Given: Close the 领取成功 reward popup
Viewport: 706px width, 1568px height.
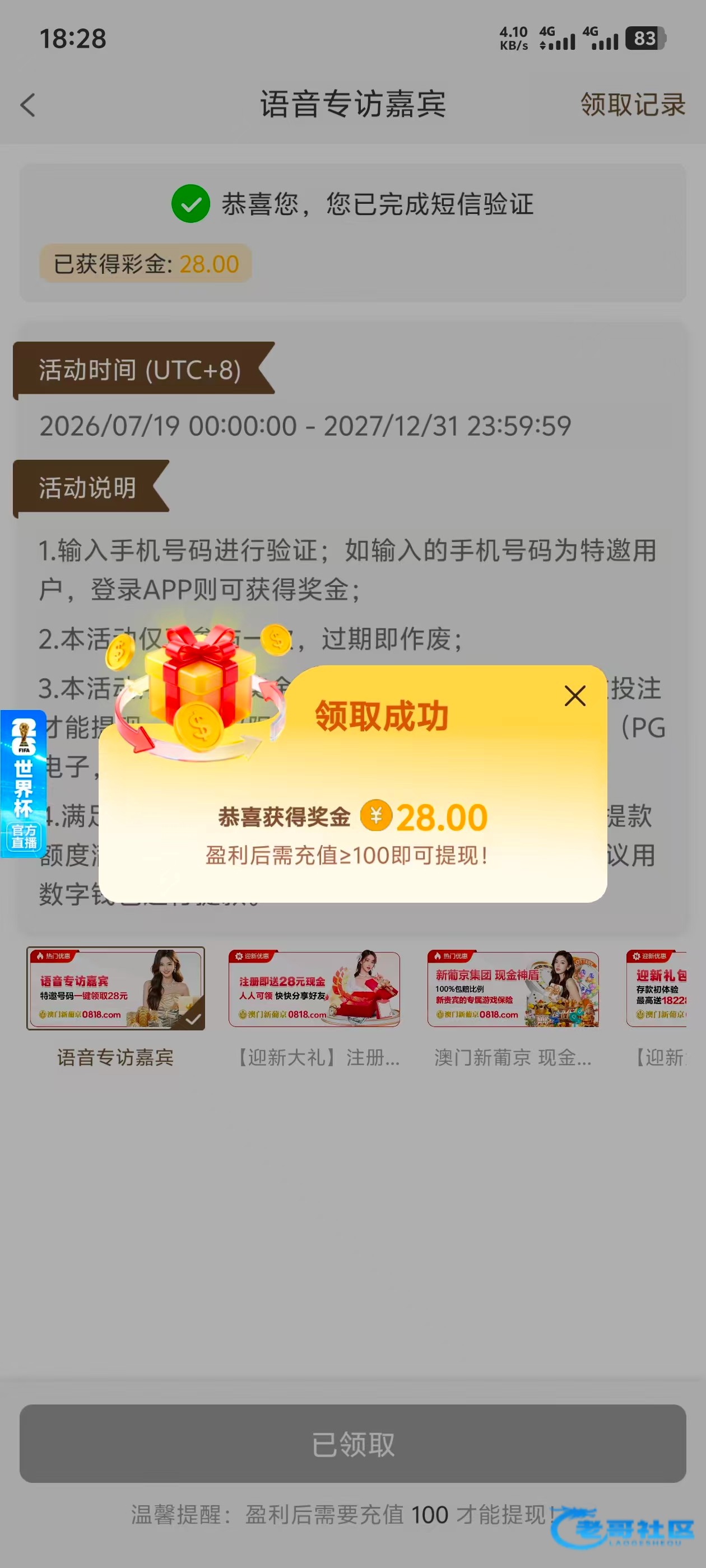Looking at the screenshot, I should [x=574, y=696].
